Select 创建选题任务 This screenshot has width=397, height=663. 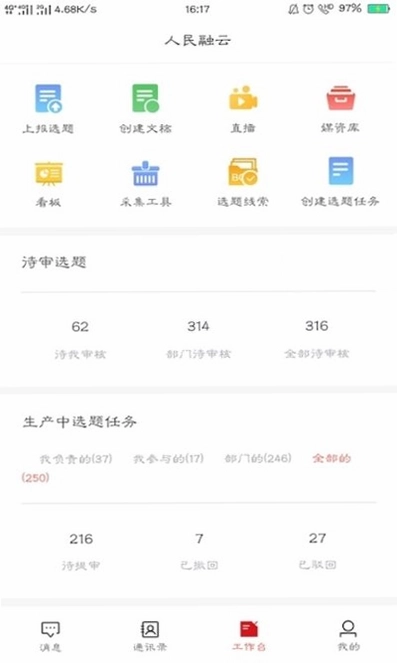340,181
